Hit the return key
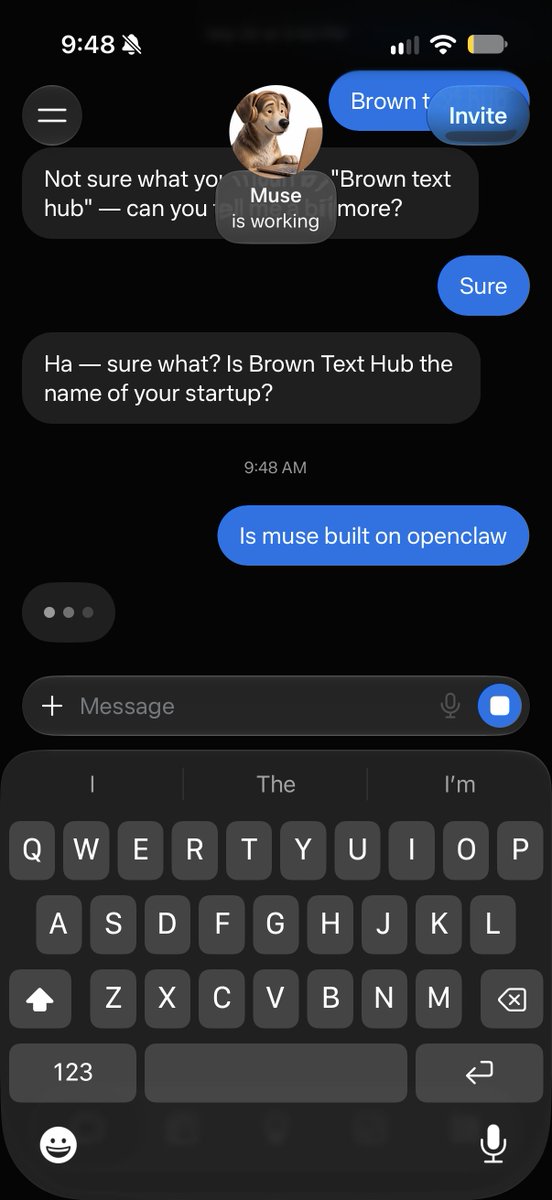The width and height of the screenshot is (552, 1200). tap(479, 1072)
